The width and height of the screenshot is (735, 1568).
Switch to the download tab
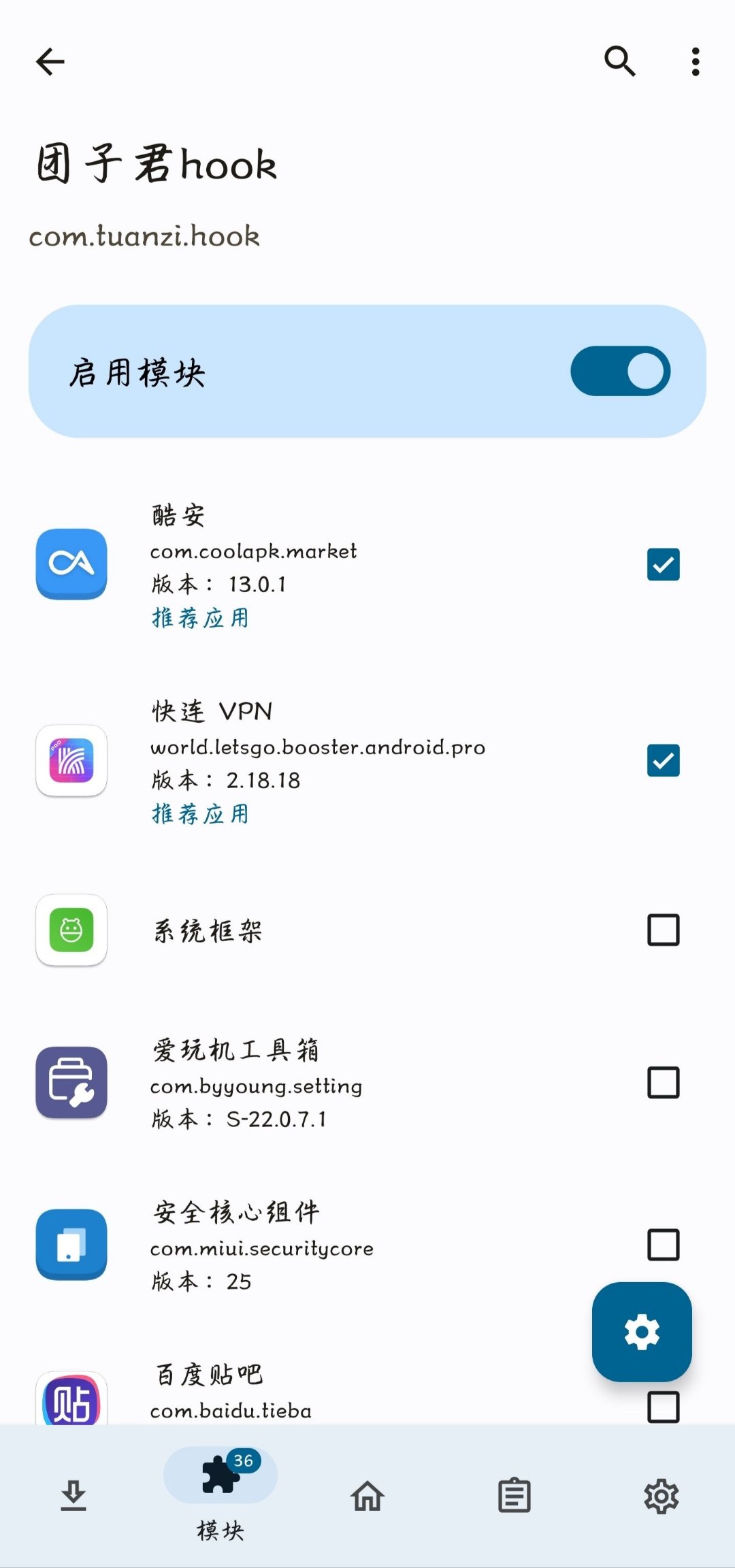click(x=73, y=1495)
